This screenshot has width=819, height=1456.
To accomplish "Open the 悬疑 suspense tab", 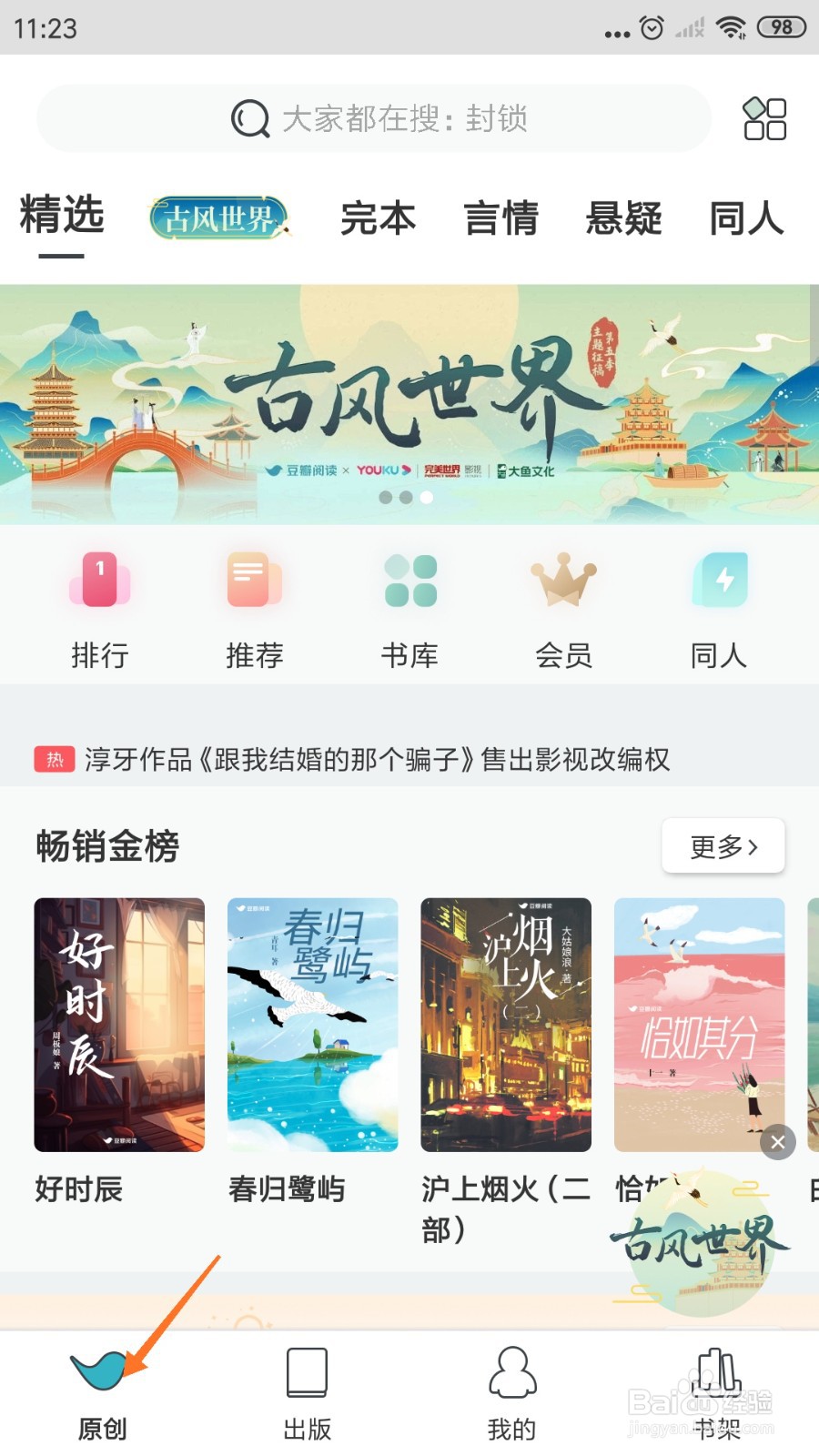I will [x=624, y=218].
